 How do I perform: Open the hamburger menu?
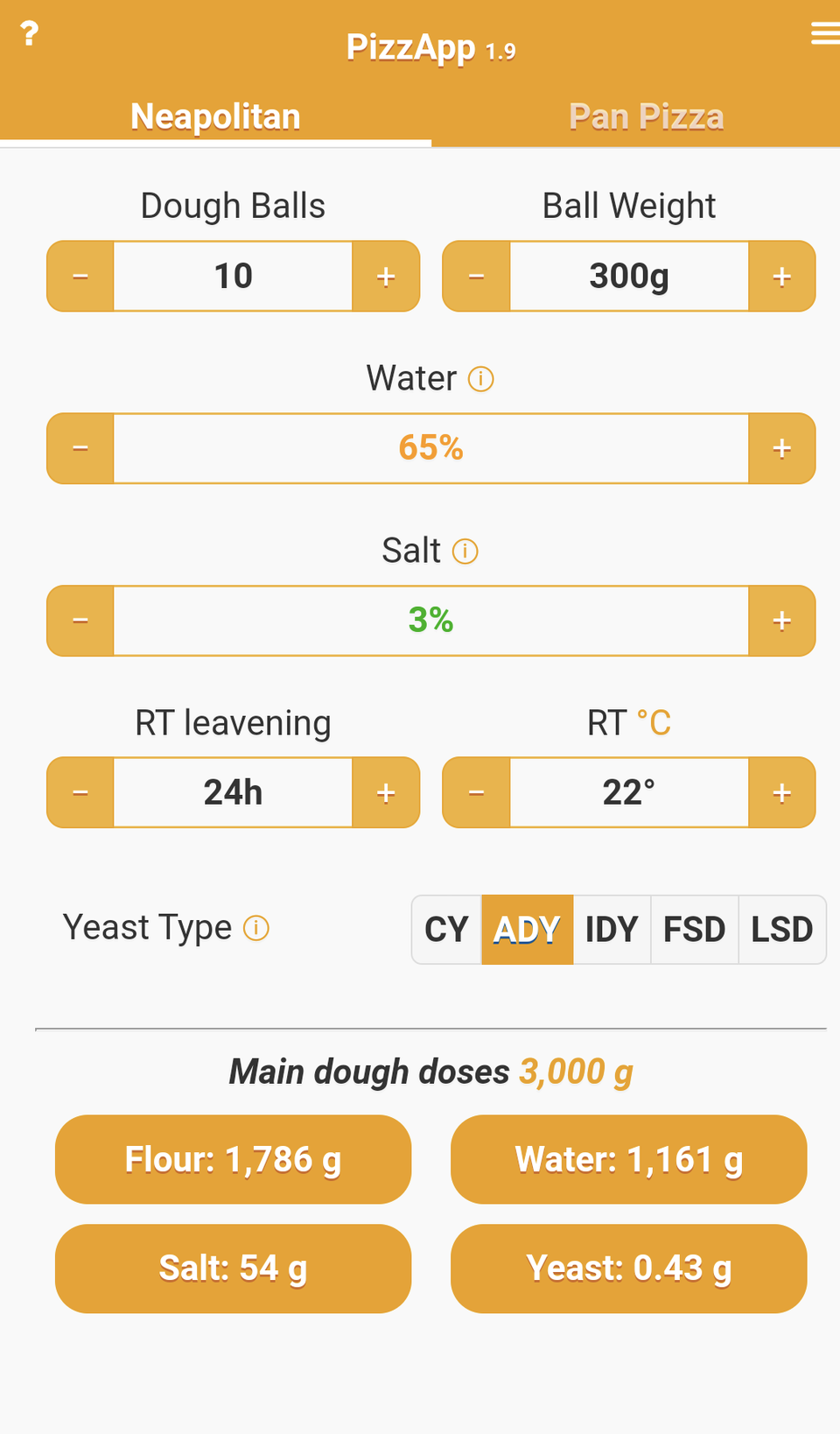coord(824,34)
